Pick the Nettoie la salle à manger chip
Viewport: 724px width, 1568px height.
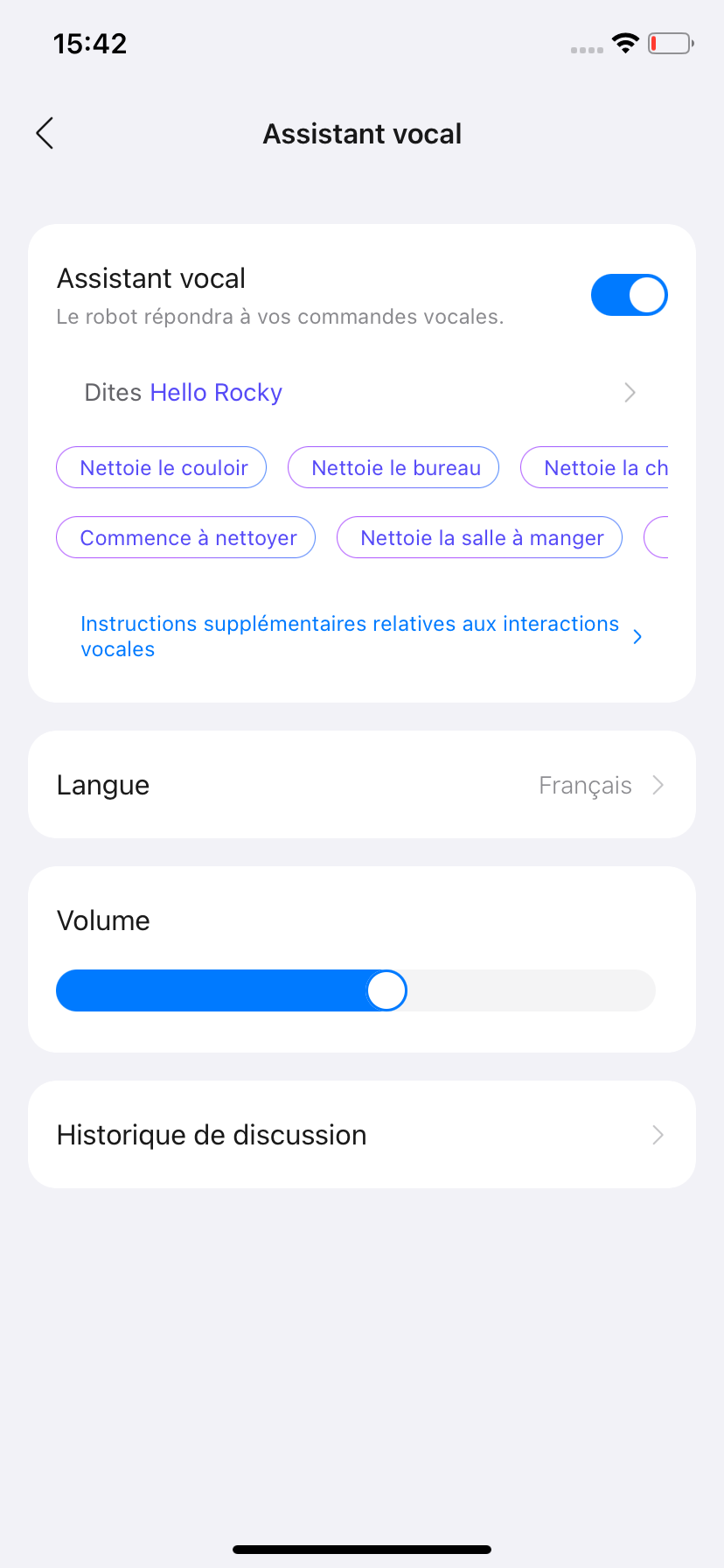click(479, 538)
